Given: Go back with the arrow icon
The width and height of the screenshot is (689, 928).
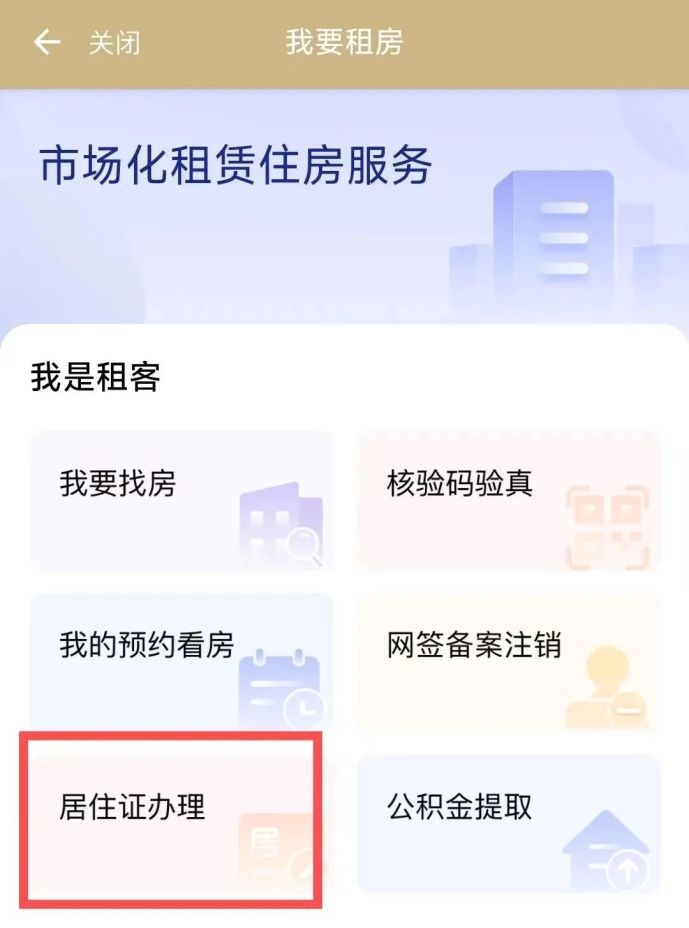Looking at the screenshot, I should coord(47,43).
